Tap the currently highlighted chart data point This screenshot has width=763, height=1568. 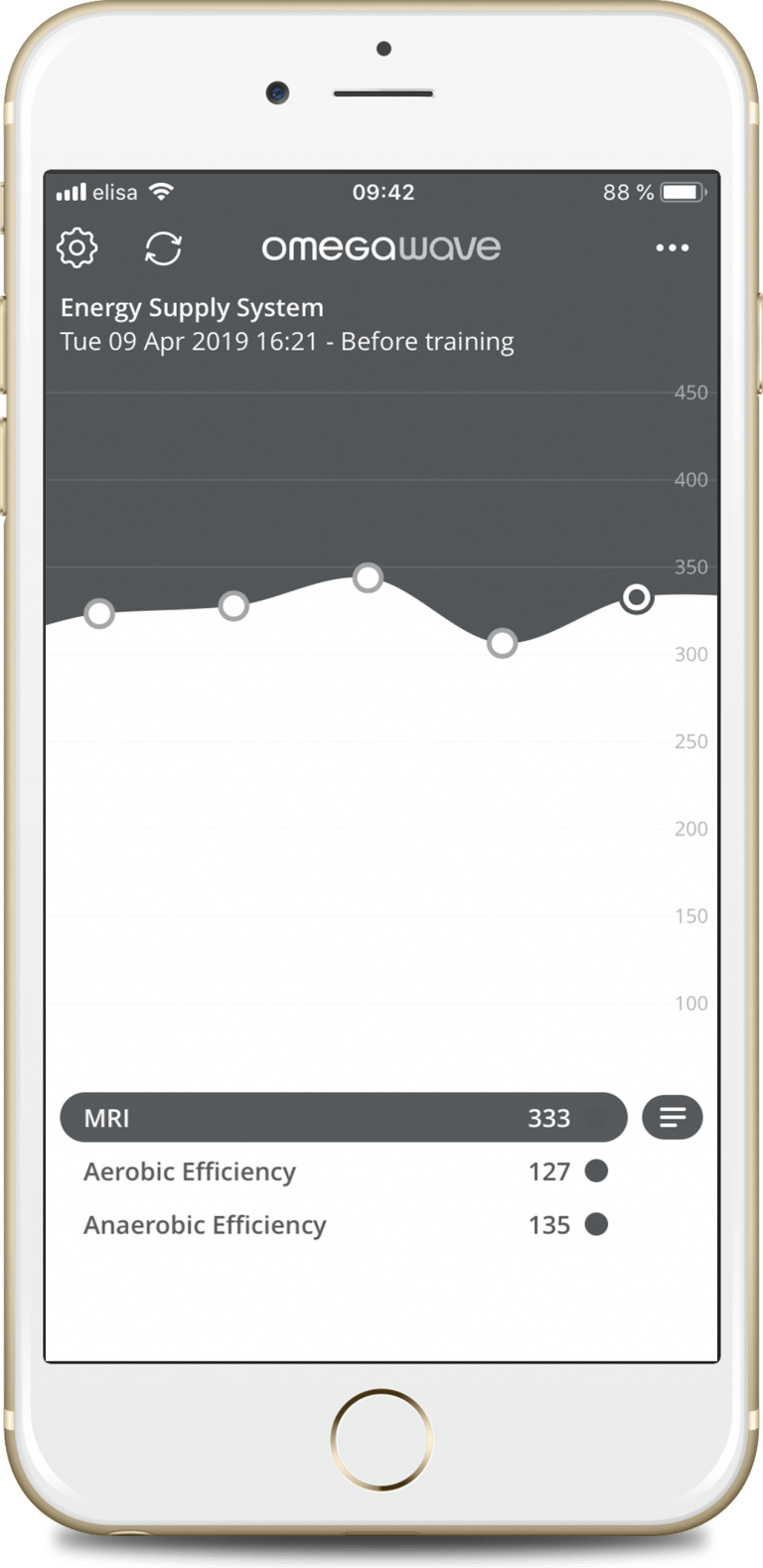[x=637, y=598]
